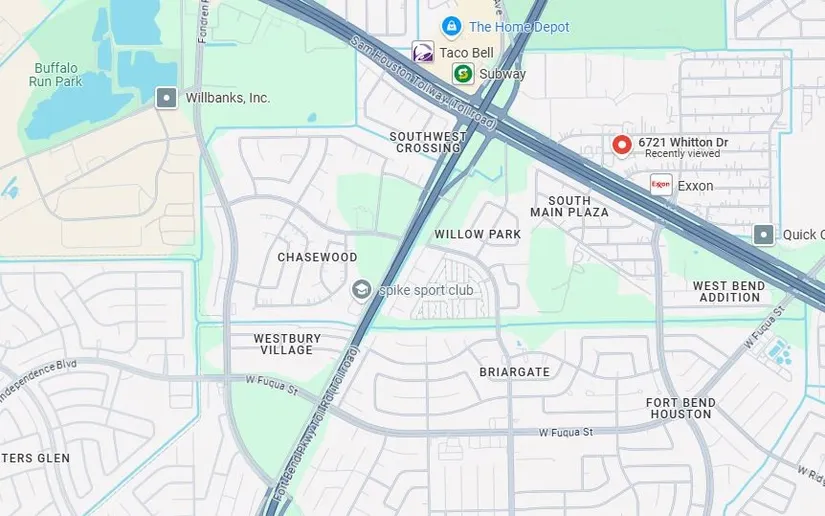Select Buffalo Run Park on the map
825x516 pixels.
click(57, 75)
